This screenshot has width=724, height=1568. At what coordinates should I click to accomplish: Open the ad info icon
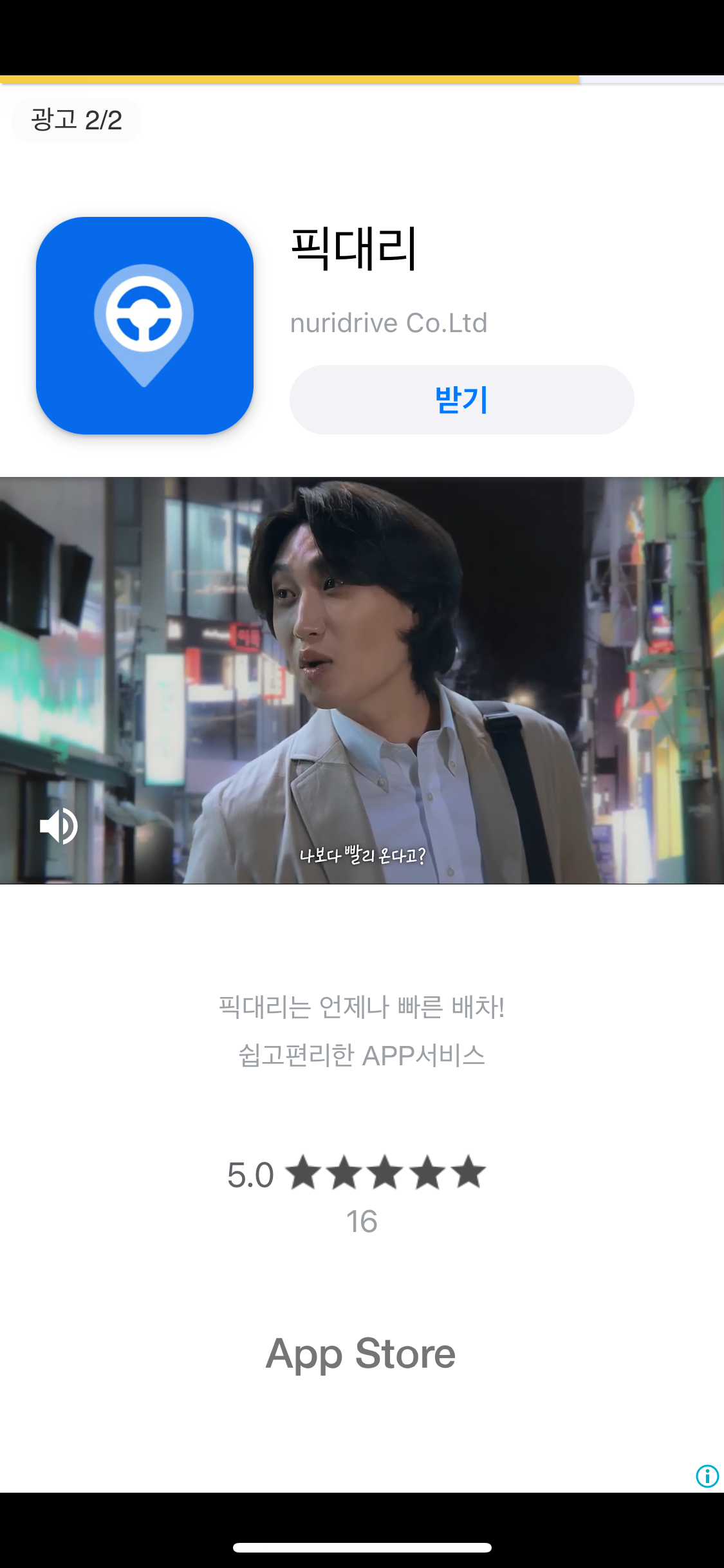pyautogui.click(x=707, y=1476)
